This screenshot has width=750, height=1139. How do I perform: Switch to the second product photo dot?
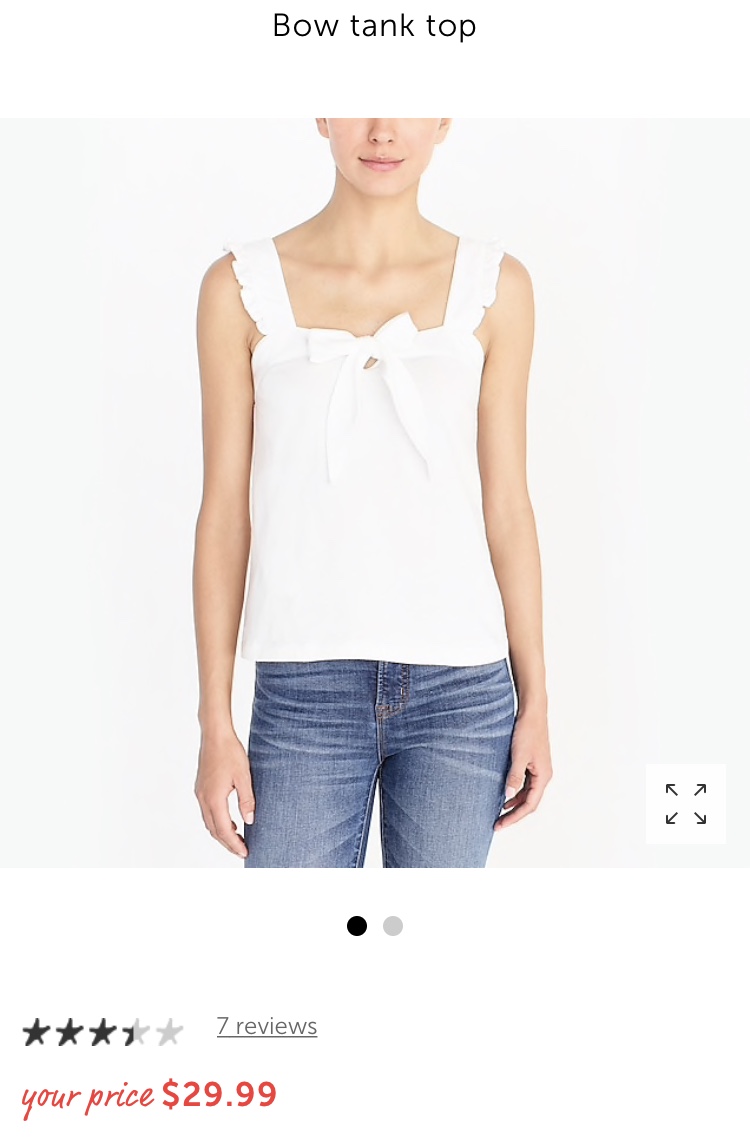393,926
